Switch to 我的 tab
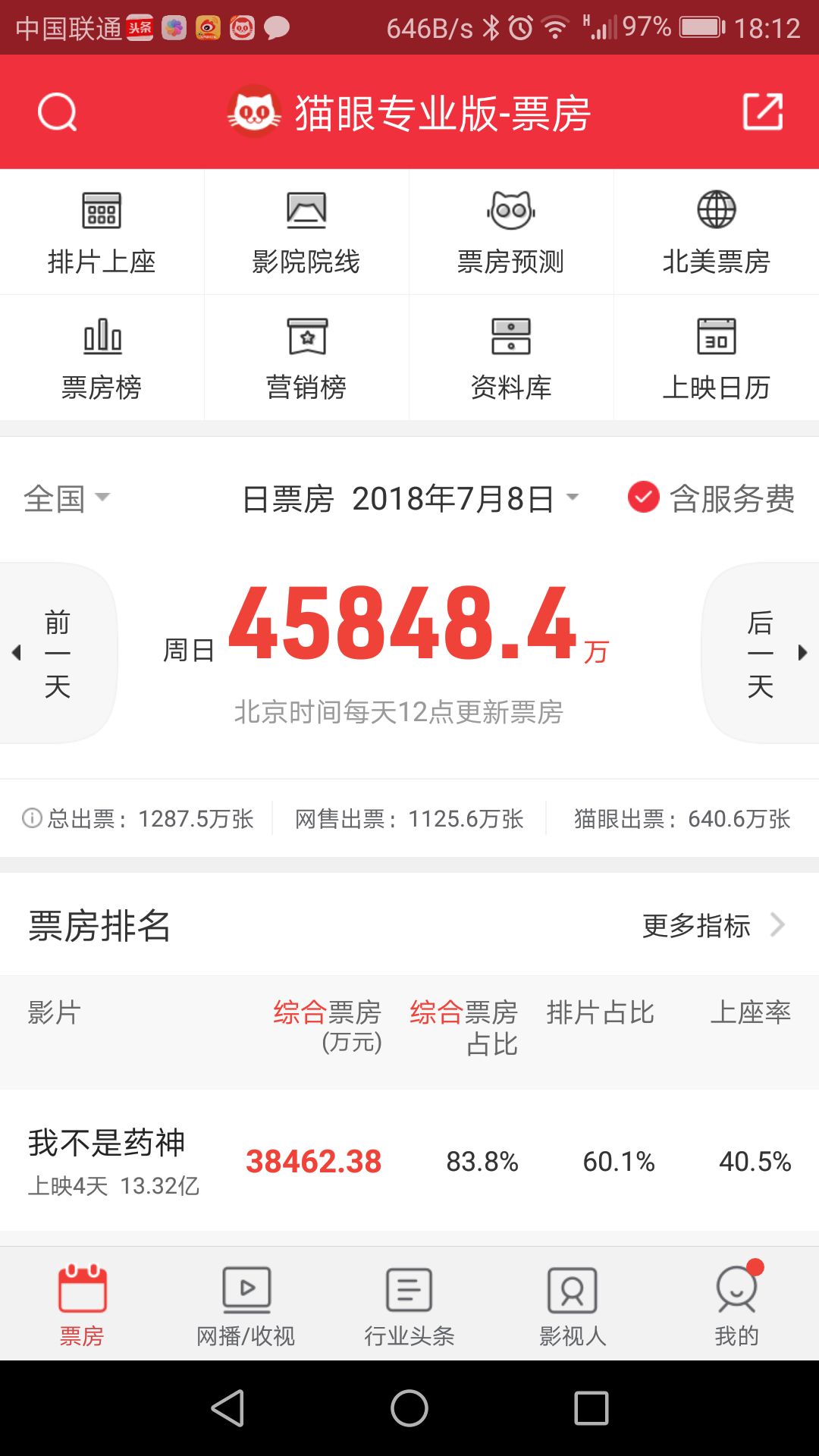 [x=736, y=1304]
